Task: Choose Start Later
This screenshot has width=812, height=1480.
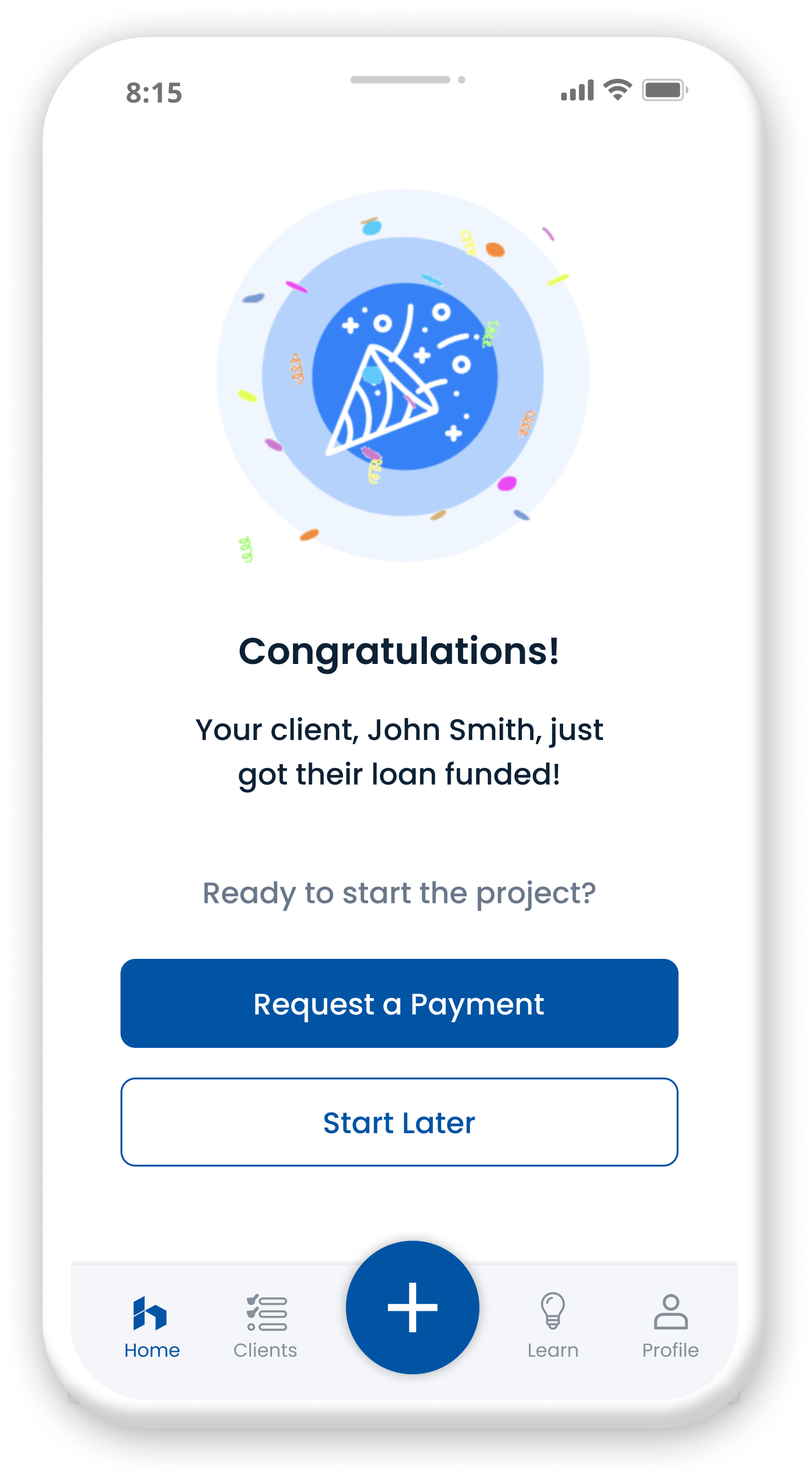Action: point(399,1122)
